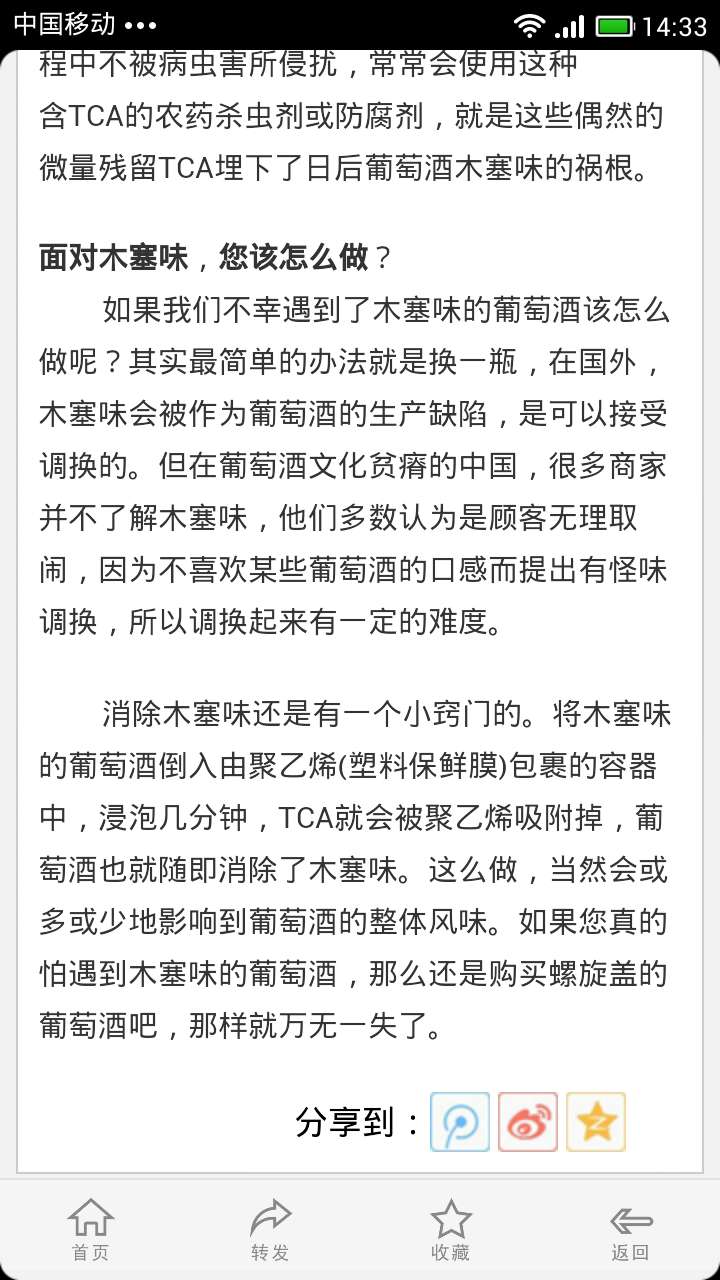Share article to Tencent Weibo
The height and width of the screenshot is (1280, 720).
pyautogui.click(x=460, y=1122)
